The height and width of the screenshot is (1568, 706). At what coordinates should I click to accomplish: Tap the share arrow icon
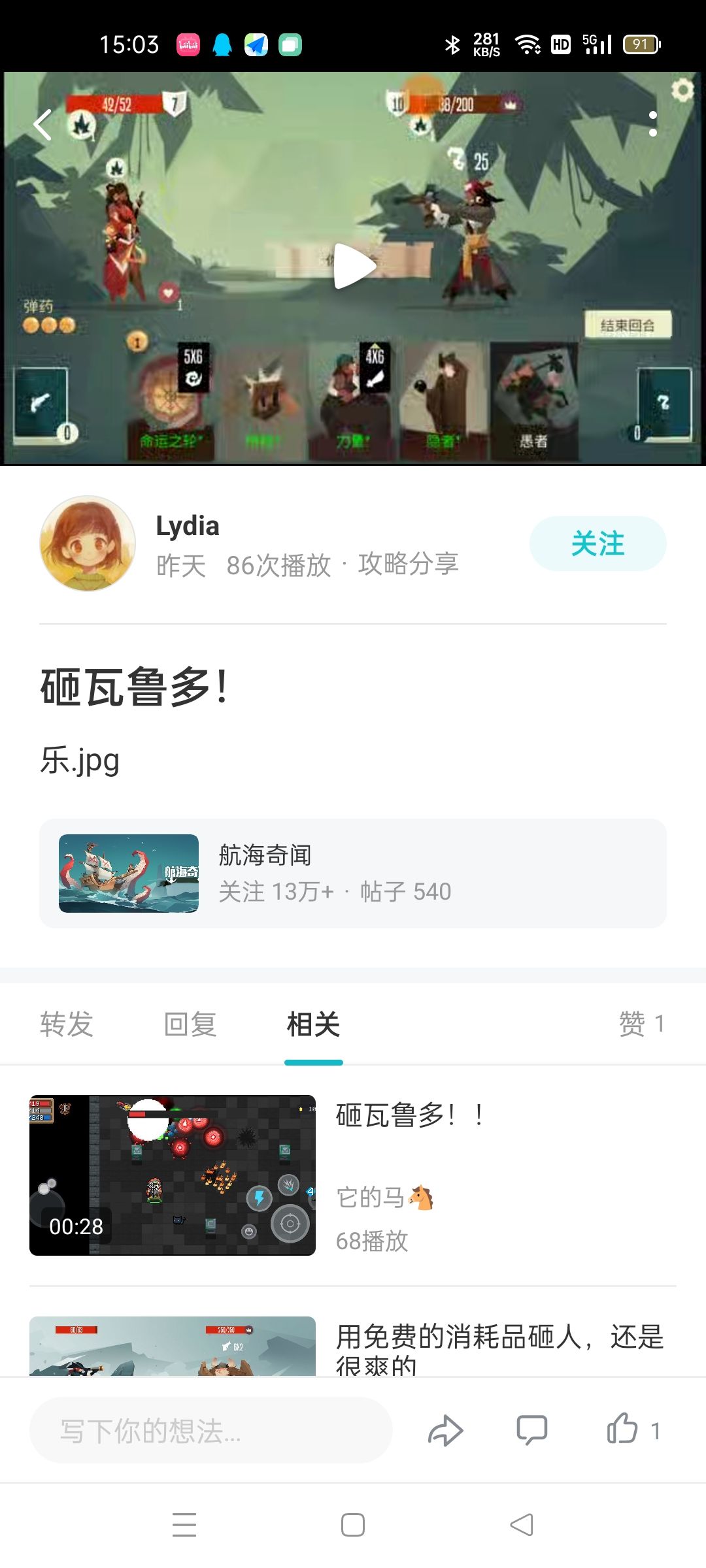(x=446, y=1429)
